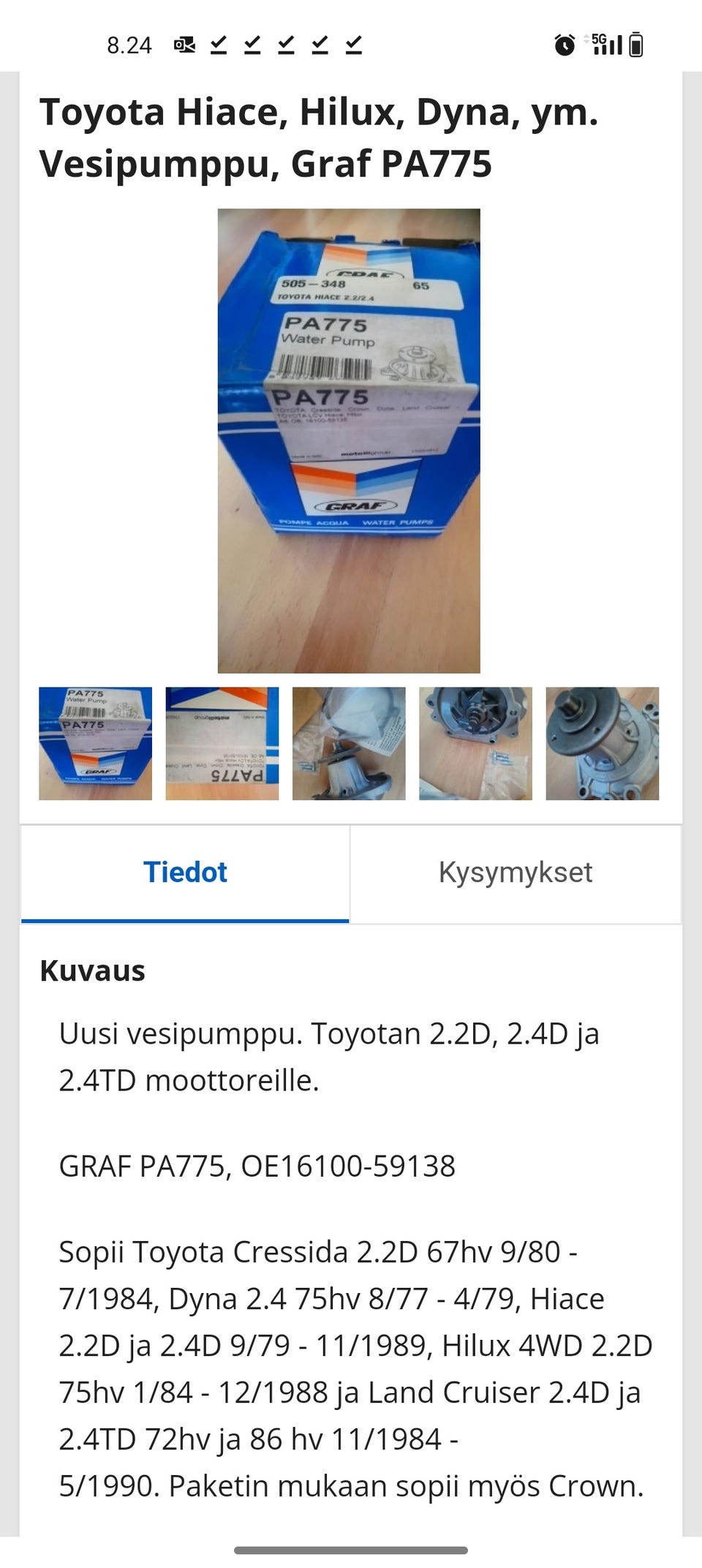Image resolution: width=702 pixels, height=1568 pixels.
Task: Tap the Kuvaus section heading
Action: pos(92,971)
